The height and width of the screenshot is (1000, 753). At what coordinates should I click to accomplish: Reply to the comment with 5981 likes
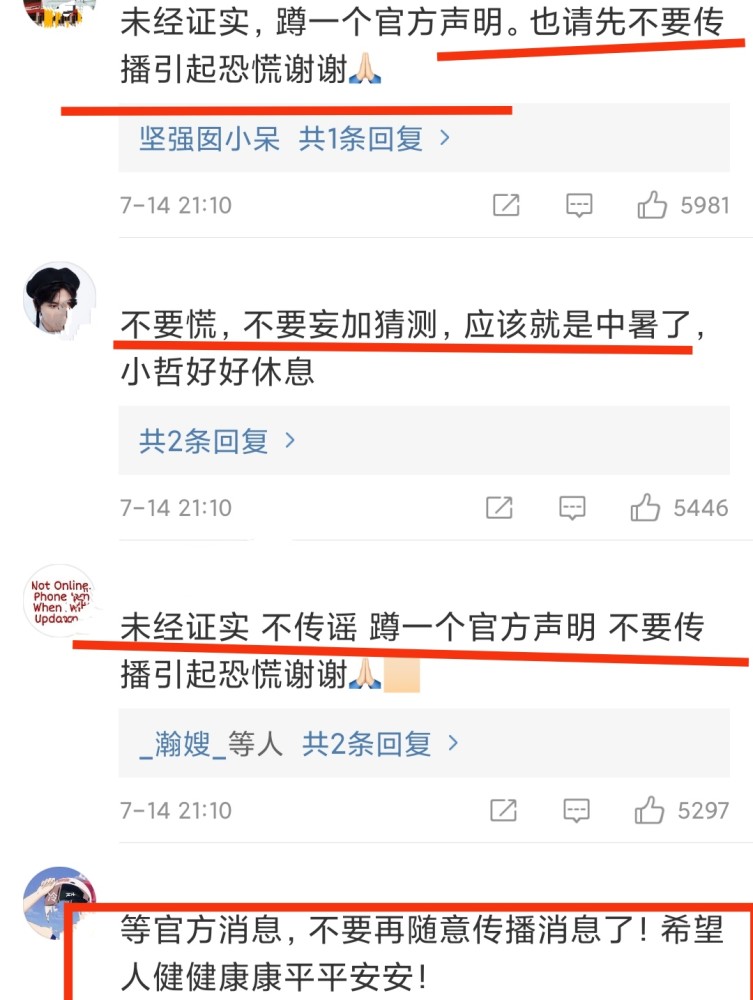pos(579,205)
